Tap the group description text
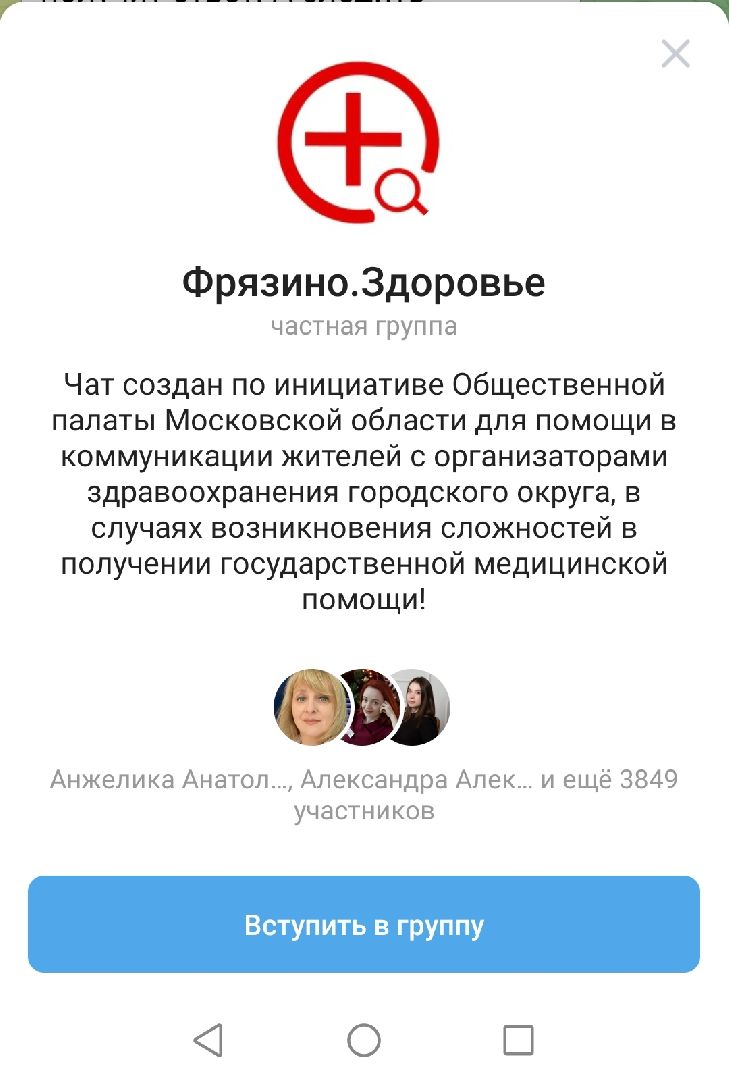The width and height of the screenshot is (729, 1080). pos(364,490)
